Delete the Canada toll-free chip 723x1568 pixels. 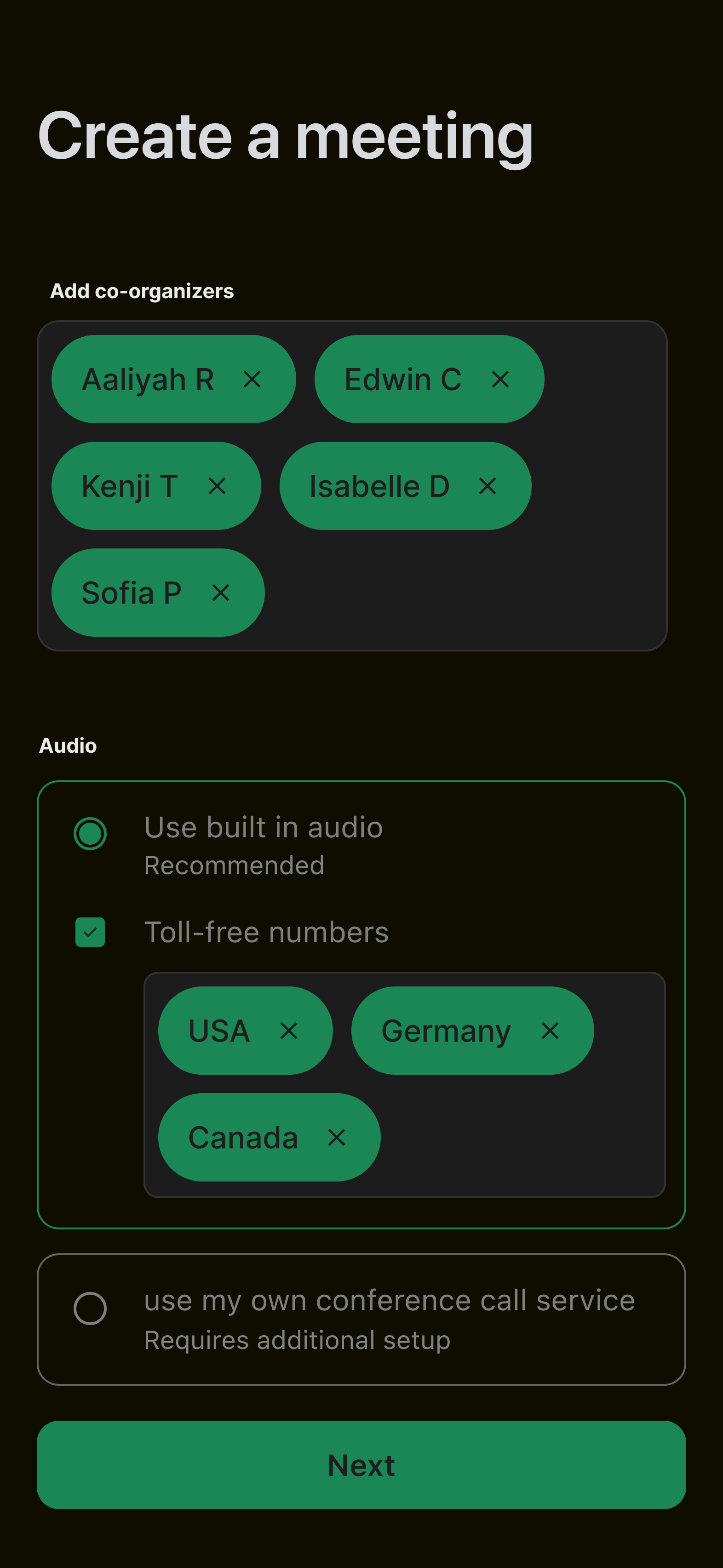coord(337,1138)
